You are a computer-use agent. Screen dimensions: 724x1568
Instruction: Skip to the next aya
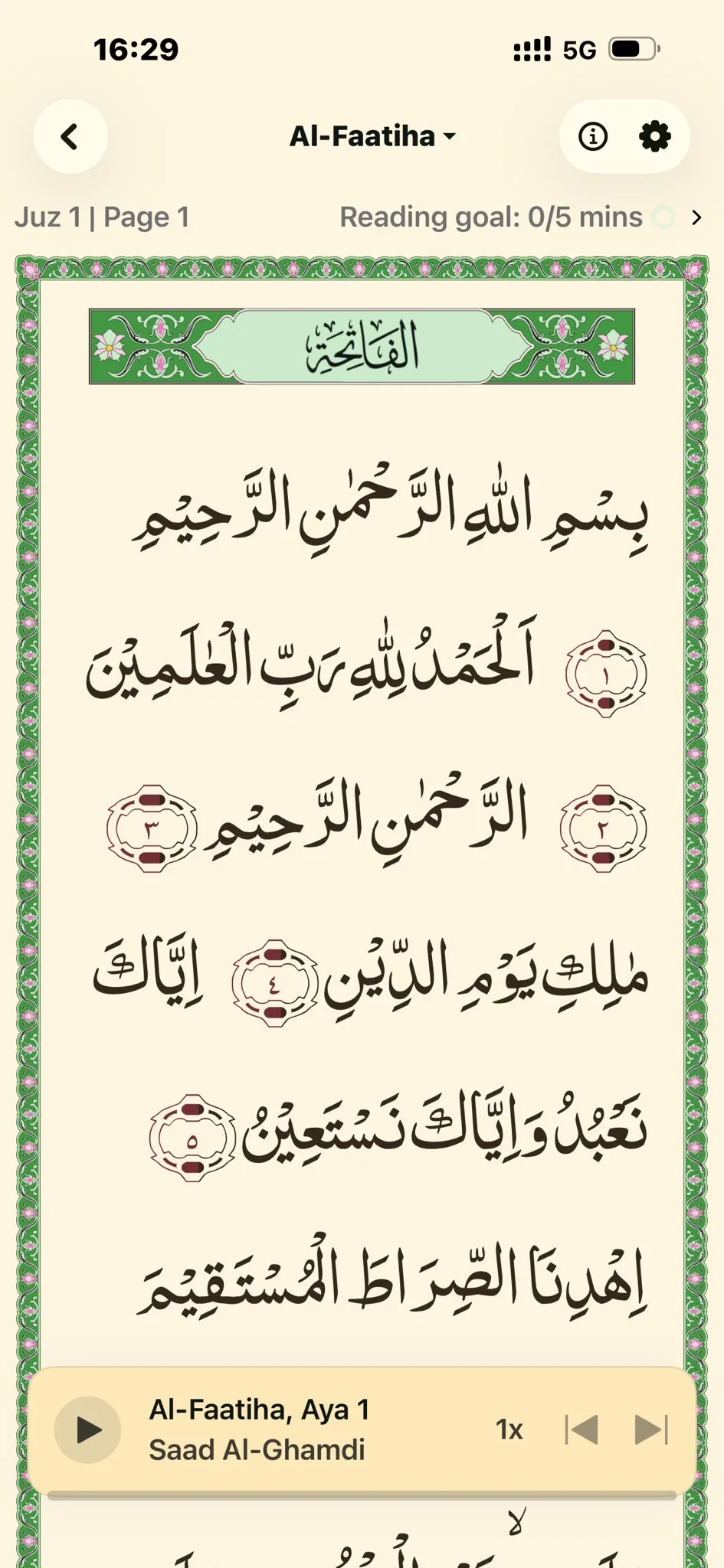coord(651,1429)
